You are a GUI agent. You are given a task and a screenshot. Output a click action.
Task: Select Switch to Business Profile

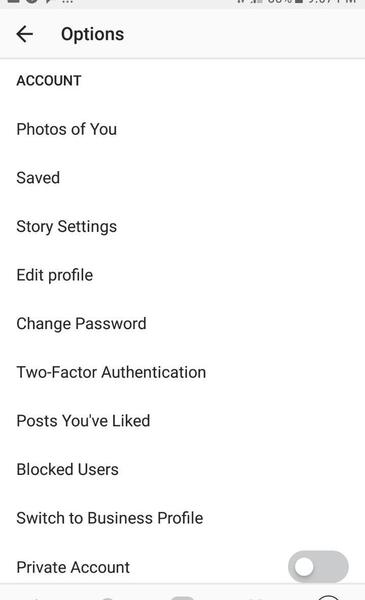click(182, 518)
